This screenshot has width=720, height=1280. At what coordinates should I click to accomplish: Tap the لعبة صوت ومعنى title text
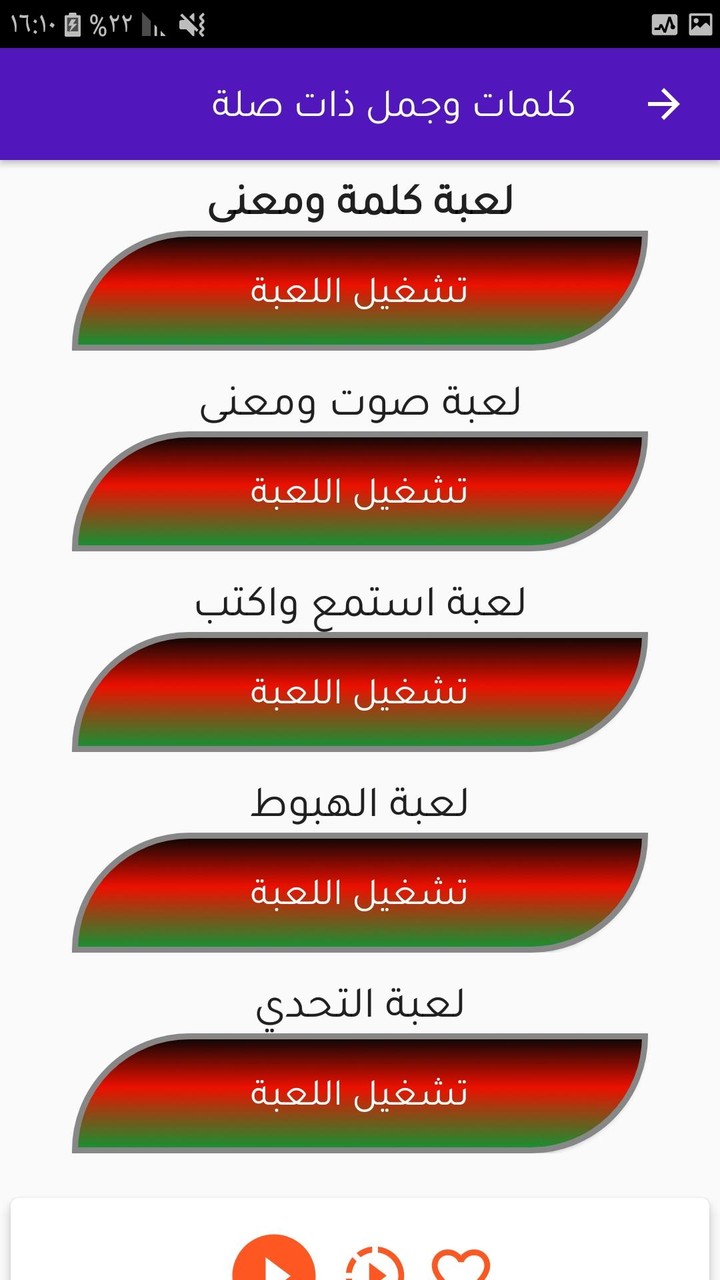(360, 402)
